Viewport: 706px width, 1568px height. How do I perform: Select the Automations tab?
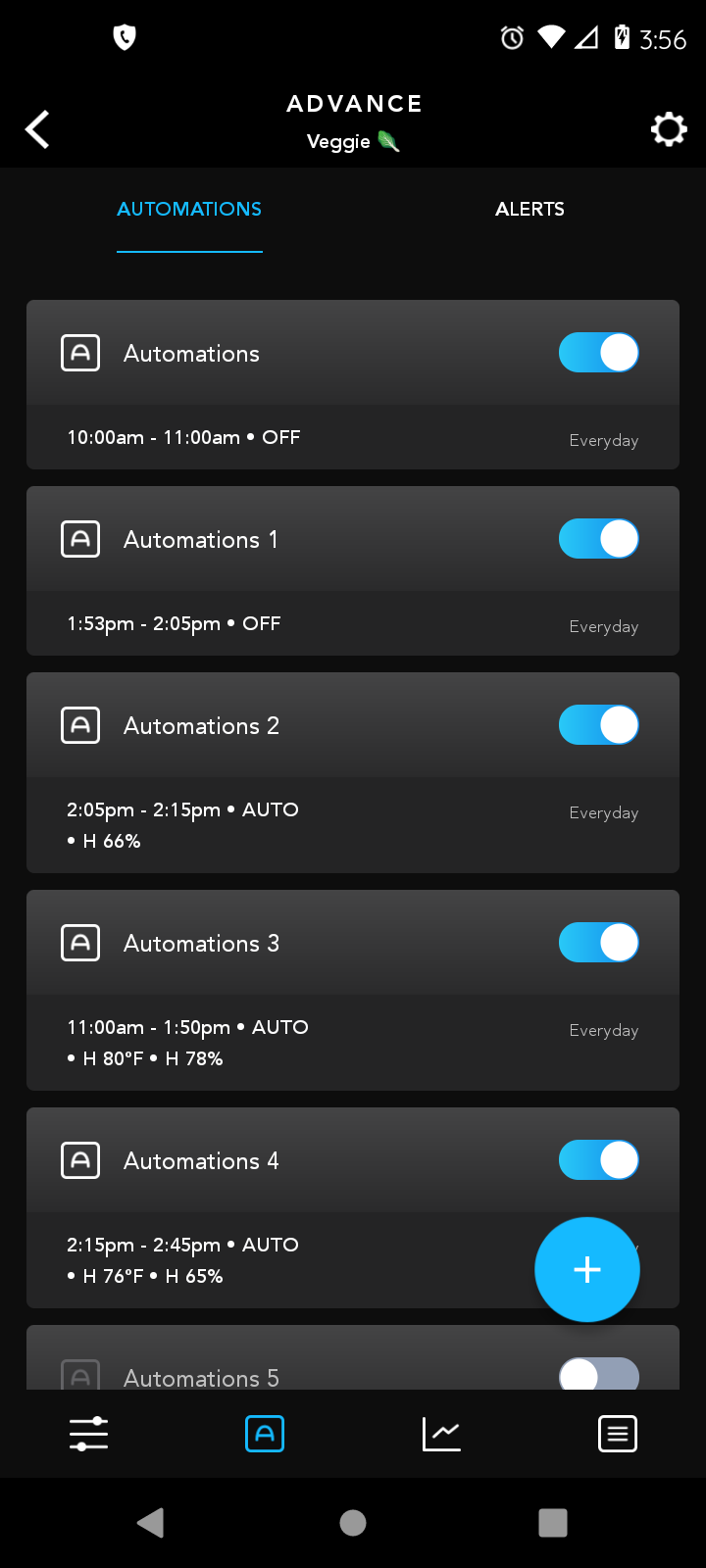(x=189, y=209)
